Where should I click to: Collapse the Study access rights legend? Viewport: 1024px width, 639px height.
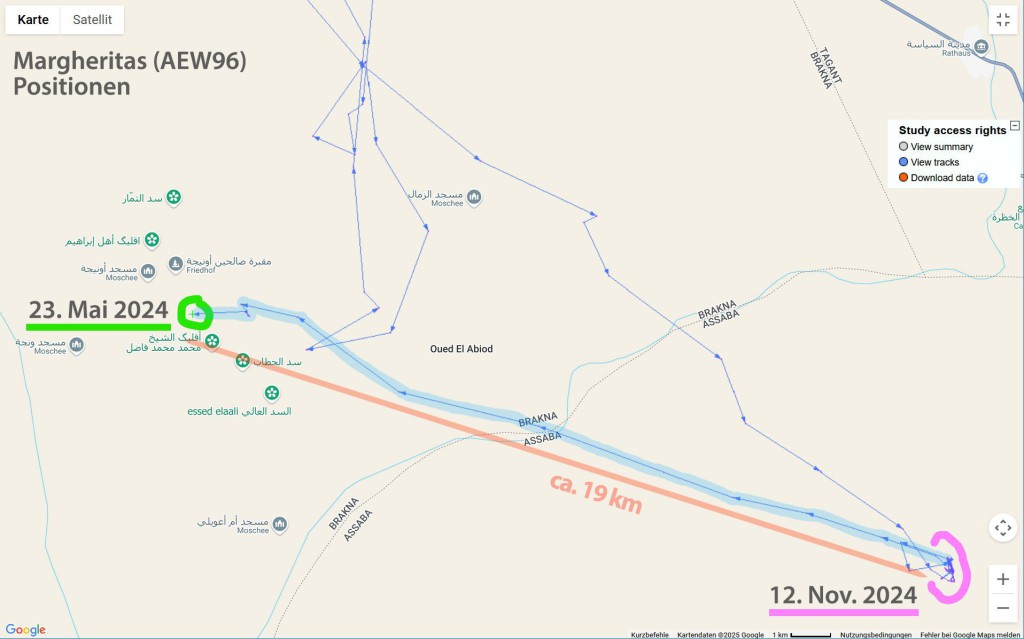1014,126
